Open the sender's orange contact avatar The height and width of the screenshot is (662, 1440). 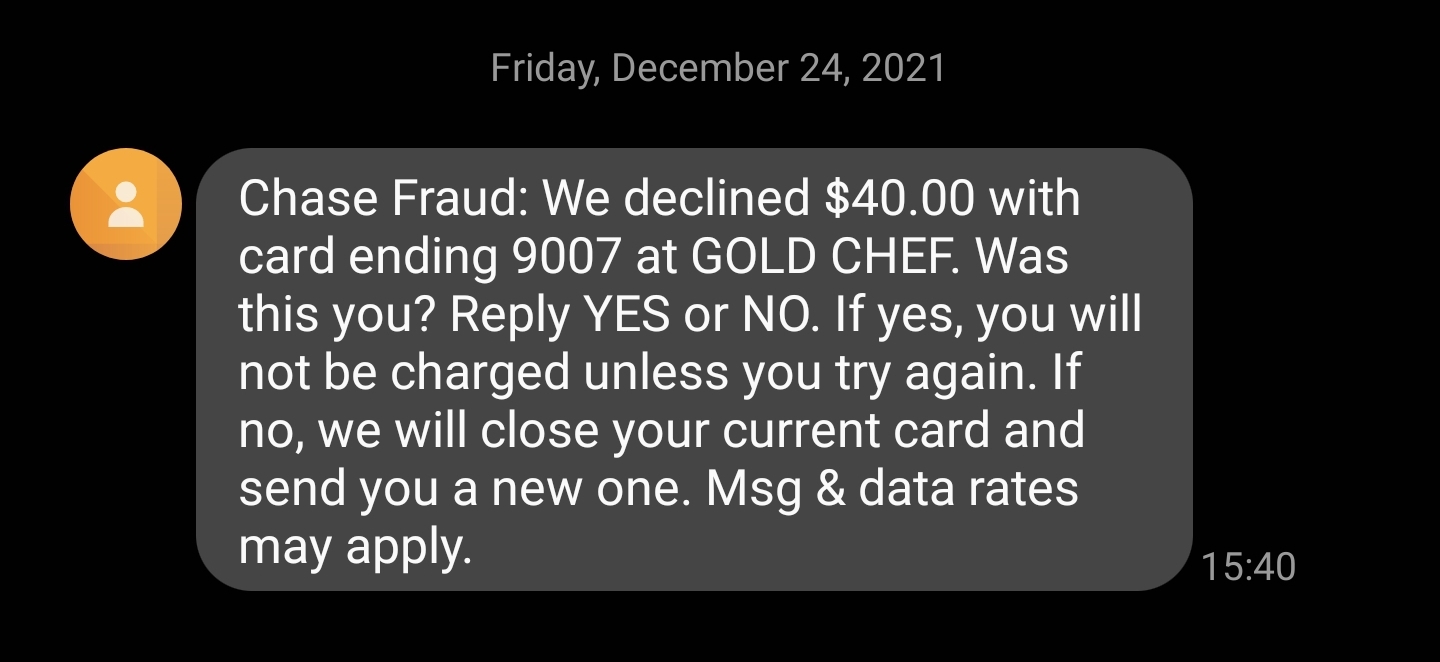[125, 204]
